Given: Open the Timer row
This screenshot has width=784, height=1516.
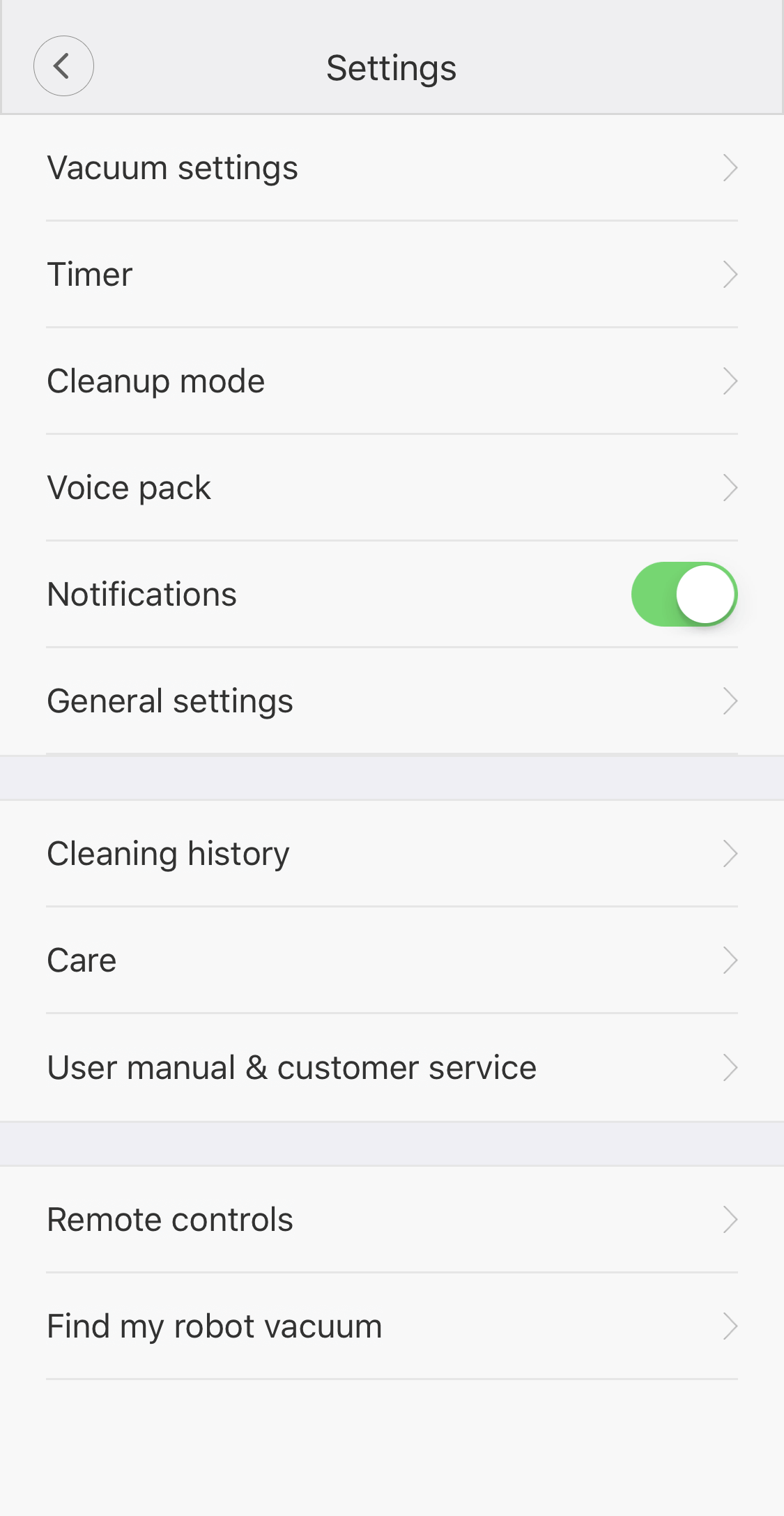Looking at the screenshot, I should click(x=392, y=275).
